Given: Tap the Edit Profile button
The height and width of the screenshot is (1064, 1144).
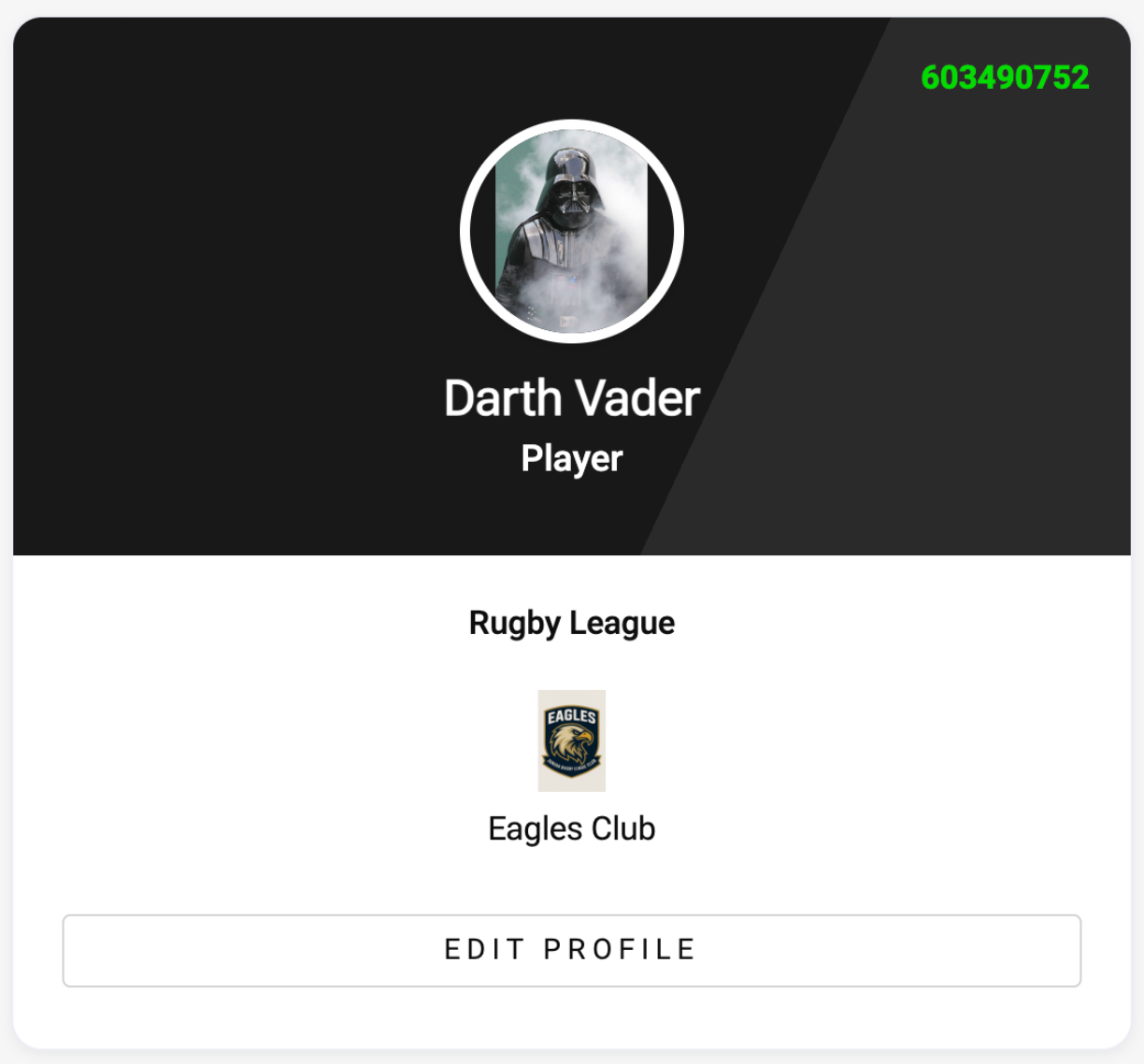Looking at the screenshot, I should point(571,950).
